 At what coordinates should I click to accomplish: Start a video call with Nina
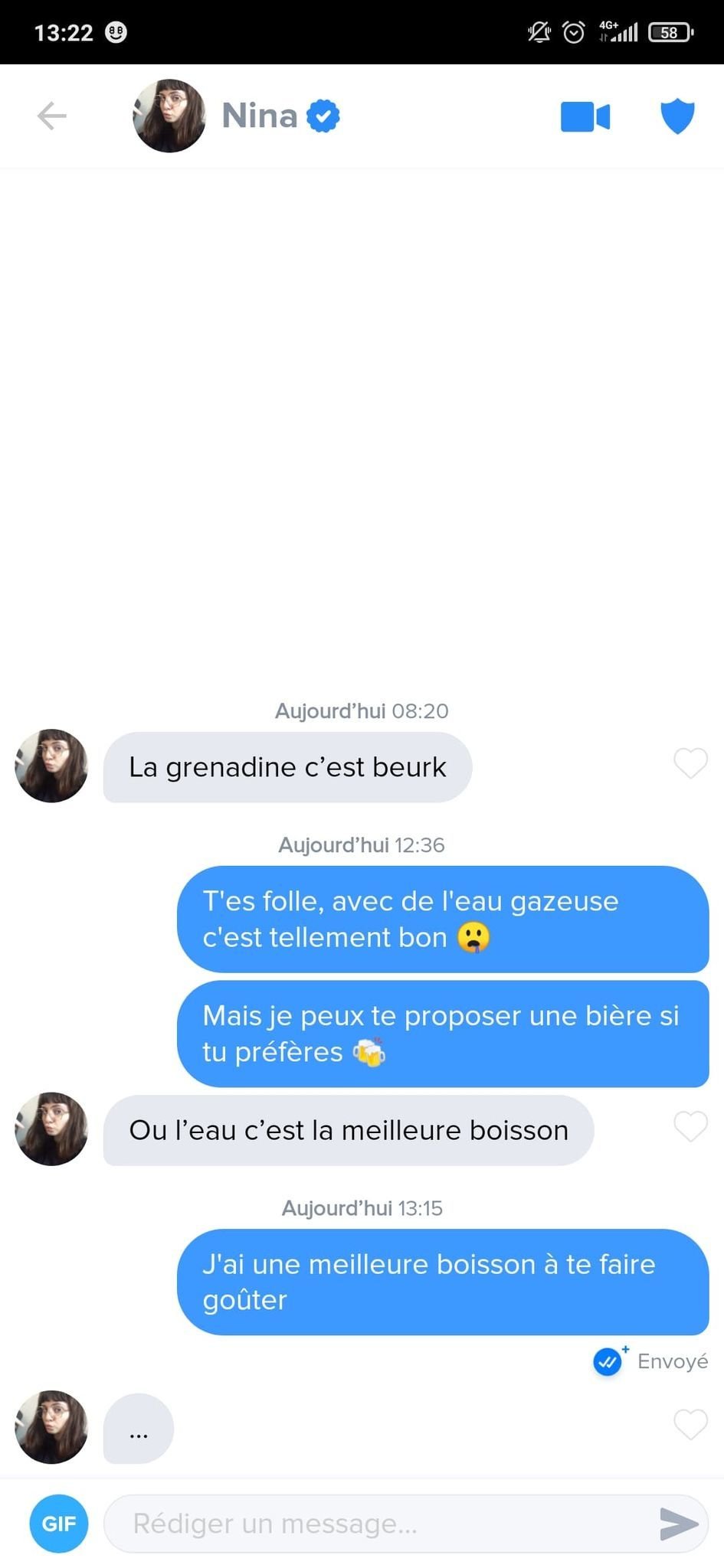pyautogui.click(x=585, y=117)
